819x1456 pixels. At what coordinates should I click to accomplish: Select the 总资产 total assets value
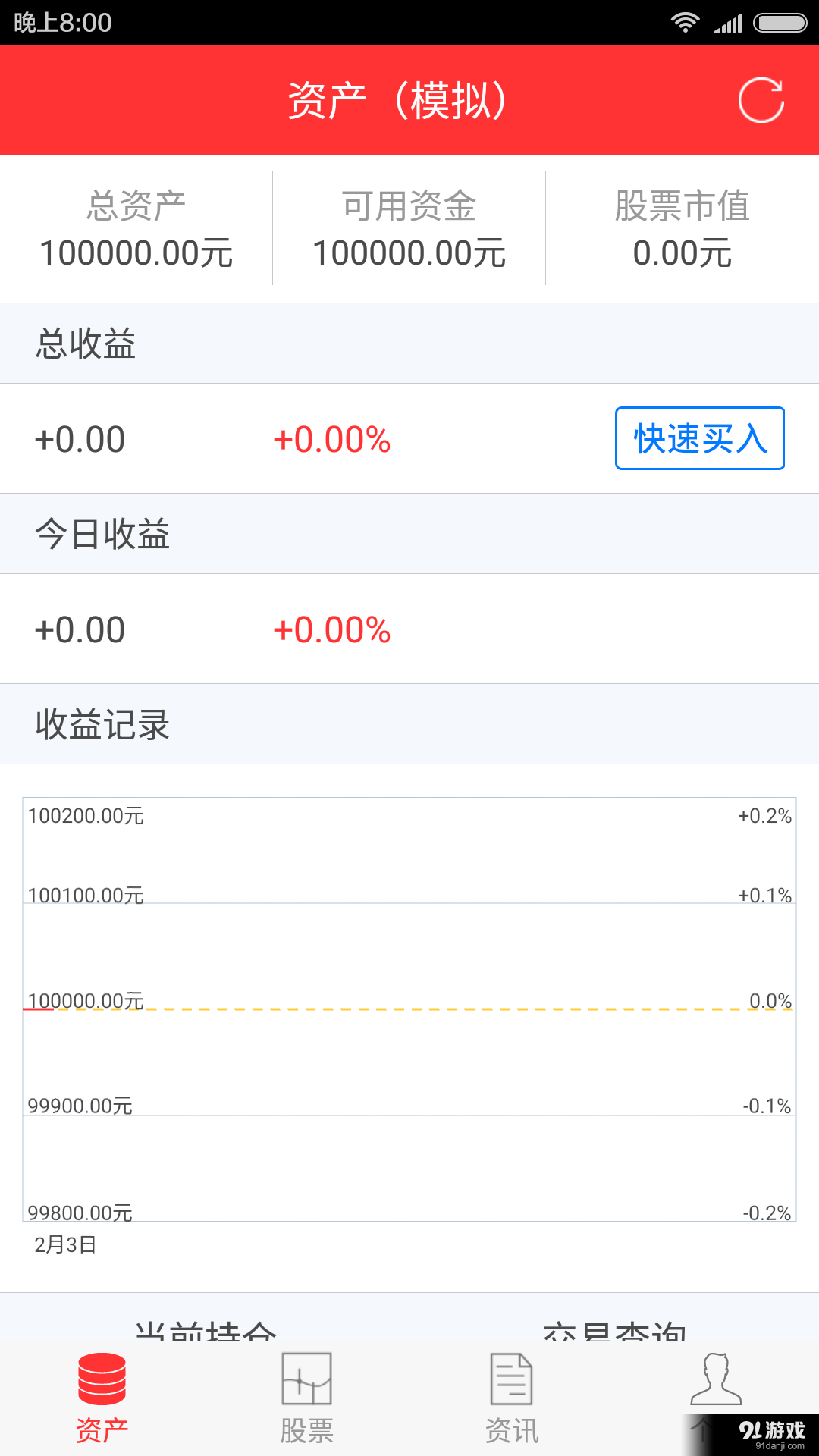click(x=136, y=254)
